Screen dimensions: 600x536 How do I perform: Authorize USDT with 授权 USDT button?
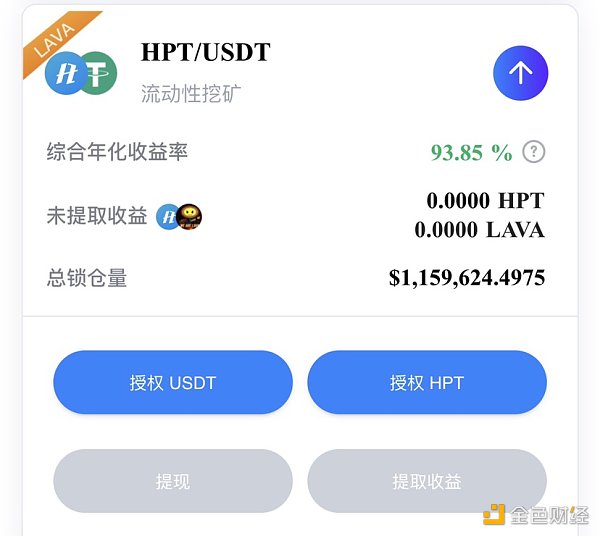[173, 382]
